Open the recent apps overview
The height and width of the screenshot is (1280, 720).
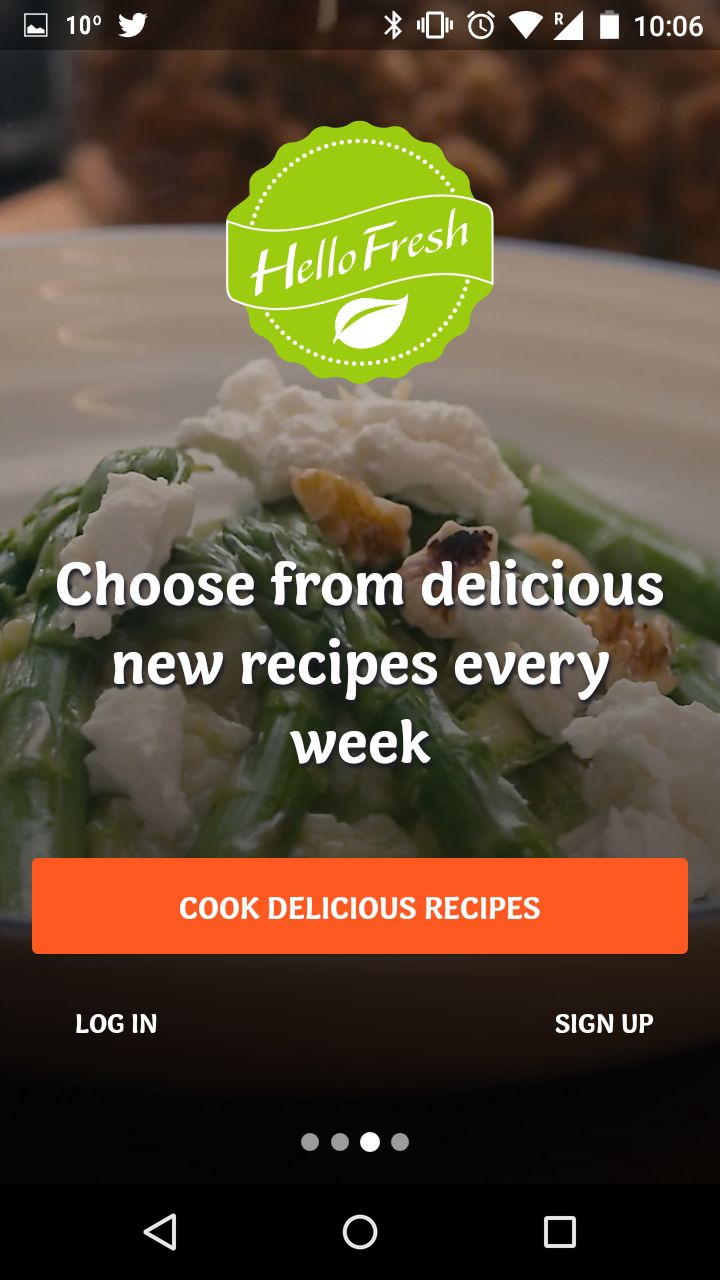pos(560,1232)
